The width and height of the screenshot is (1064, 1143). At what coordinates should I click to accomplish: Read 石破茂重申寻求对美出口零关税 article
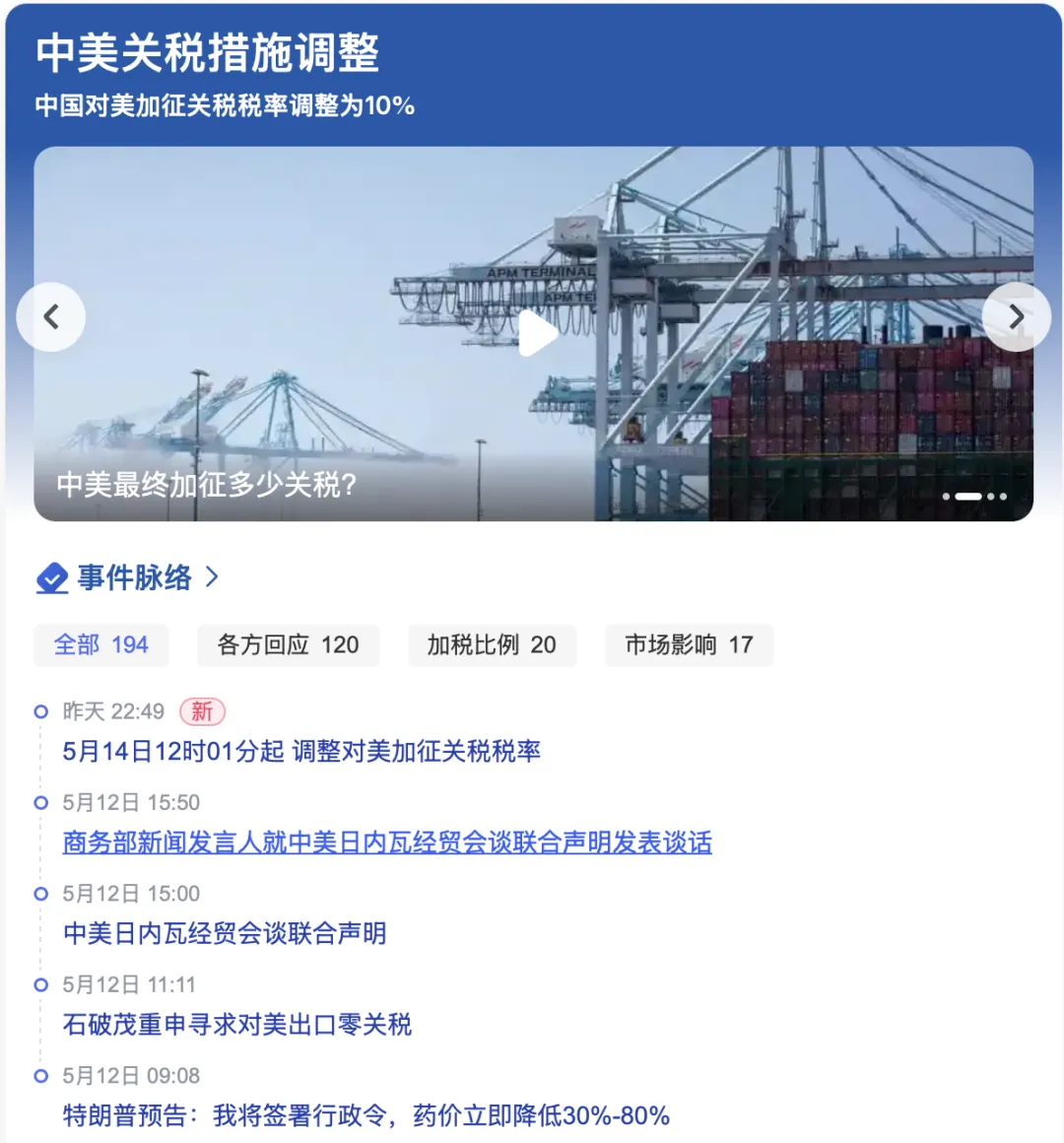click(x=237, y=1025)
